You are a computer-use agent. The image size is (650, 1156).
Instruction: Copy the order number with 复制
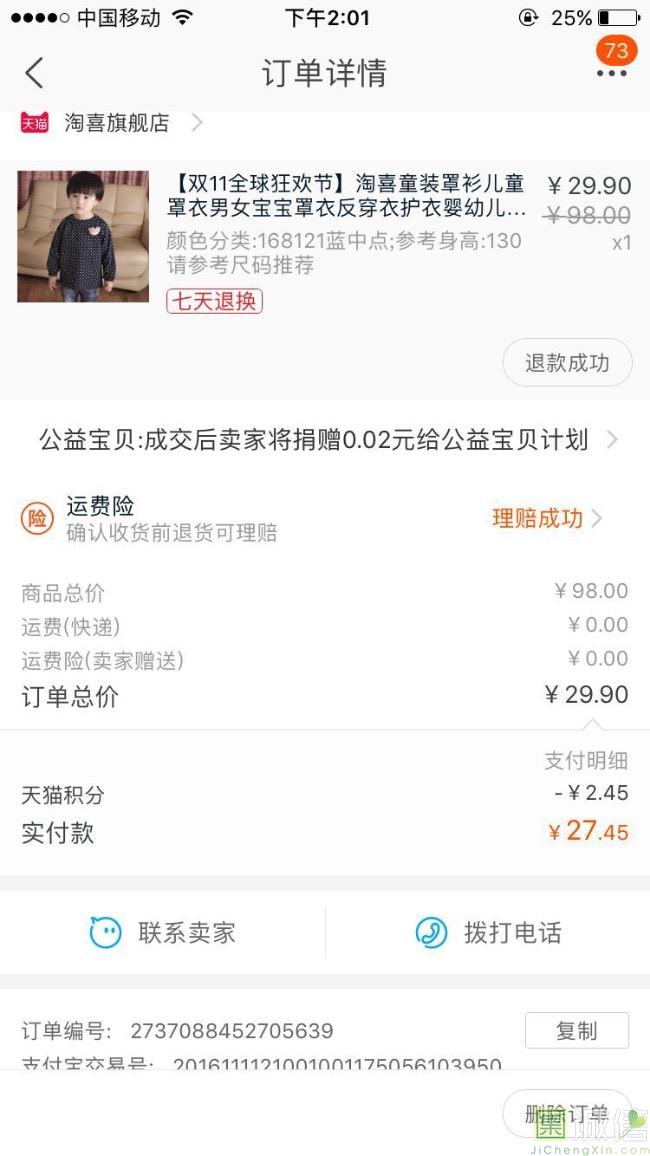tap(576, 1031)
